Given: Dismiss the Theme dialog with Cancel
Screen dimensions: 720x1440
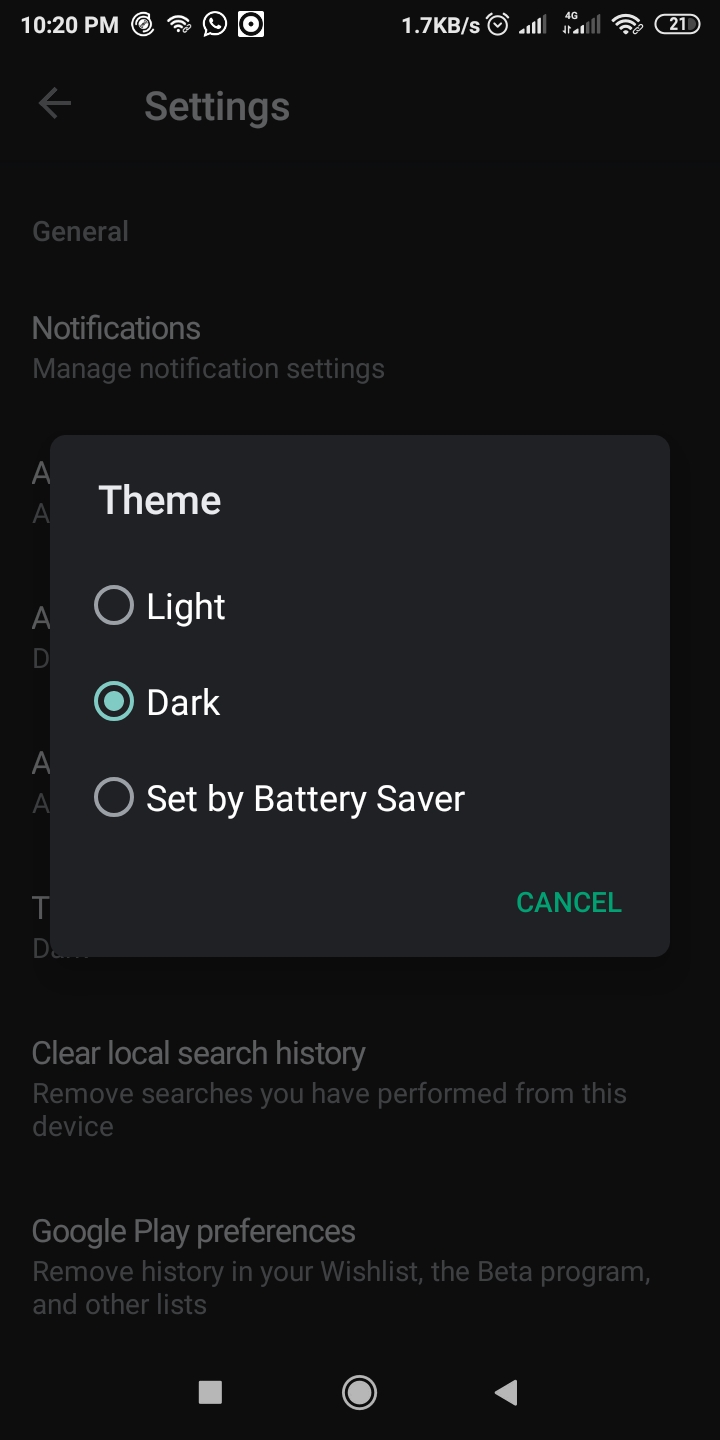Looking at the screenshot, I should [x=568, y=902].
